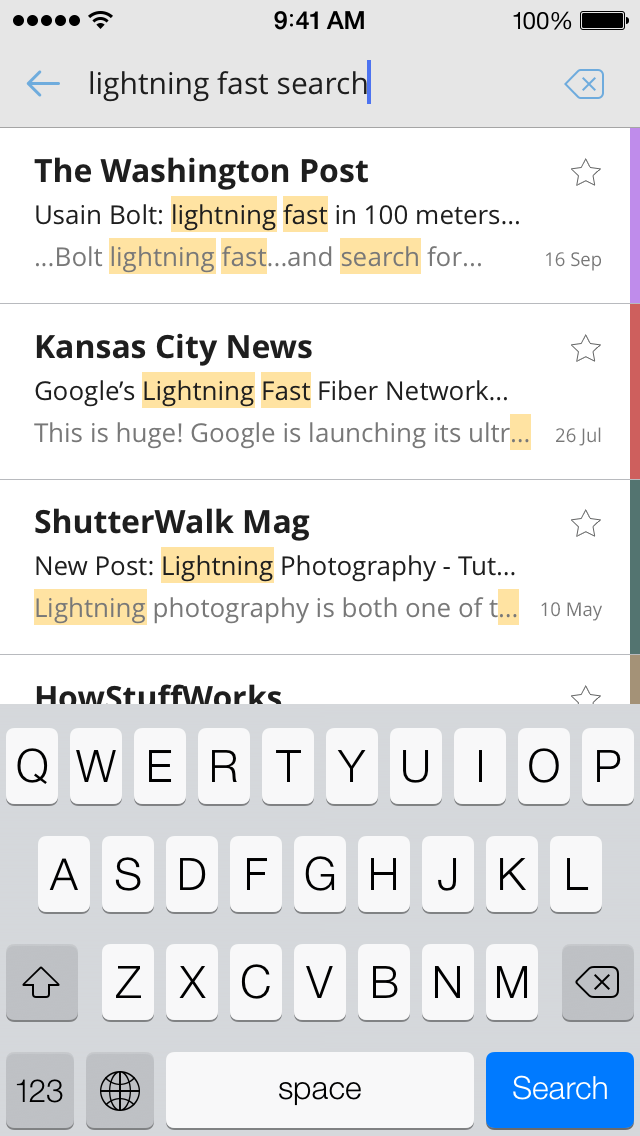Star The Washington Post email
Image resolution: width=640 pixels, height=1136 pixels.
(x=586, y=173)
